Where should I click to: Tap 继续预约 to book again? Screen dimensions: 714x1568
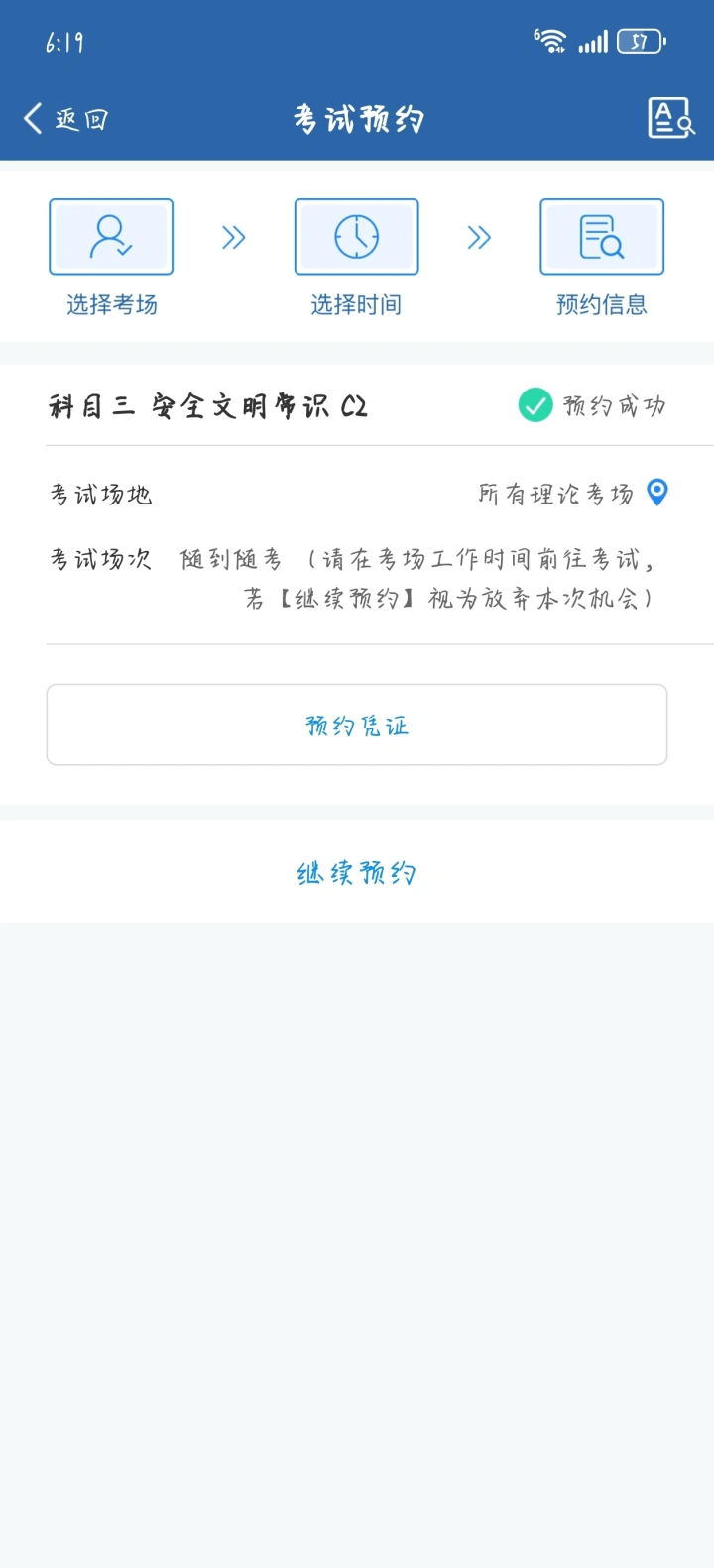tap(357, 872)
